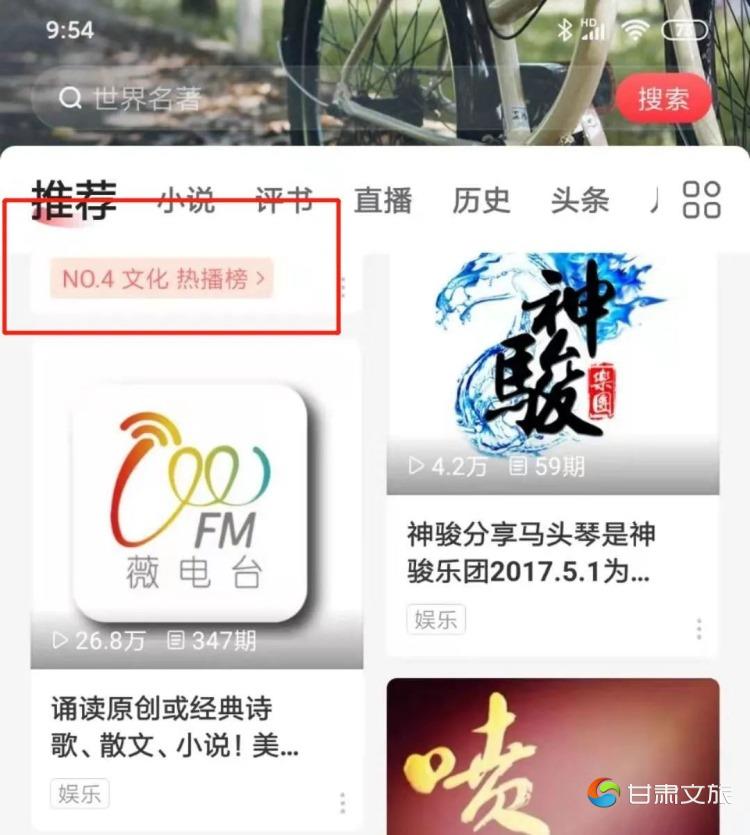Open the 历史 tab
This screenshot has width=750, height=835.
pos(481,200)
